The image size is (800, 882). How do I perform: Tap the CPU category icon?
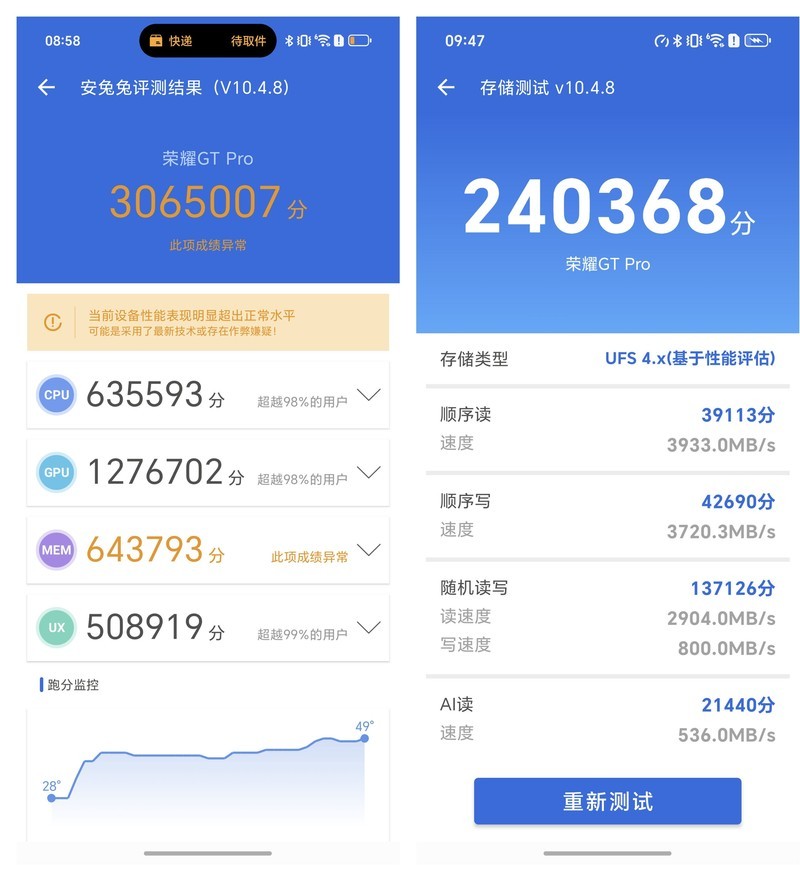(56, 395)
